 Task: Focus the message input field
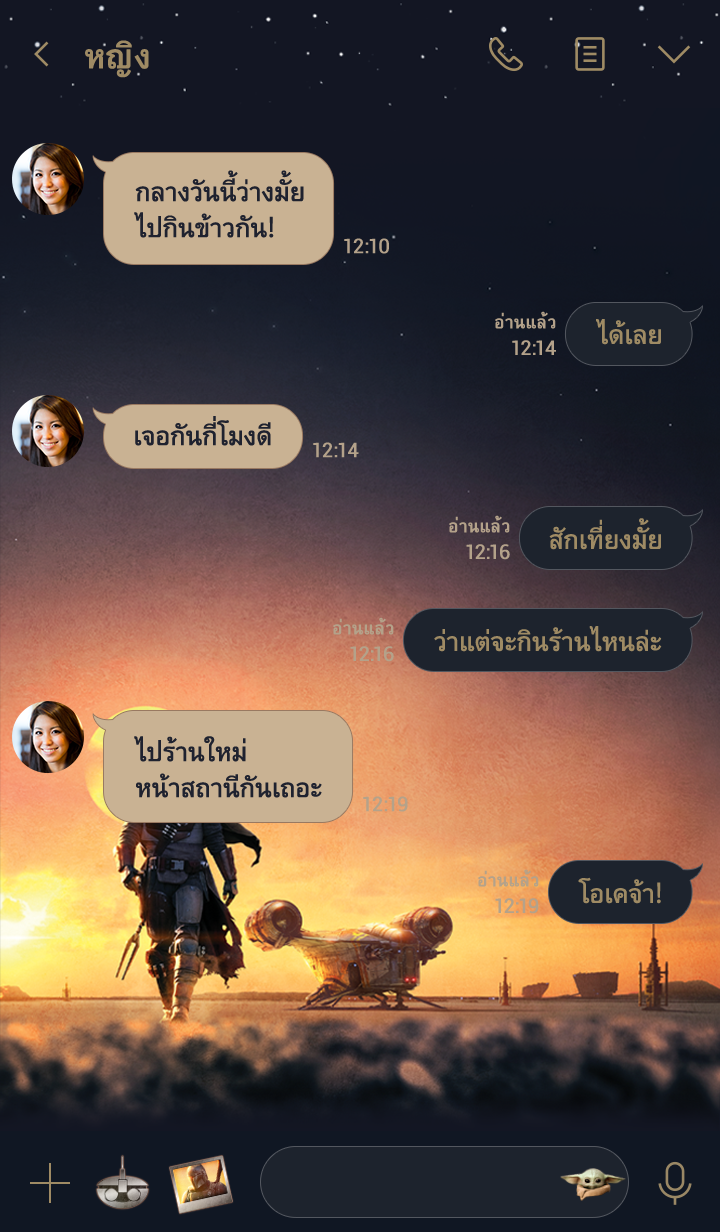click(x=410, y=1182)
